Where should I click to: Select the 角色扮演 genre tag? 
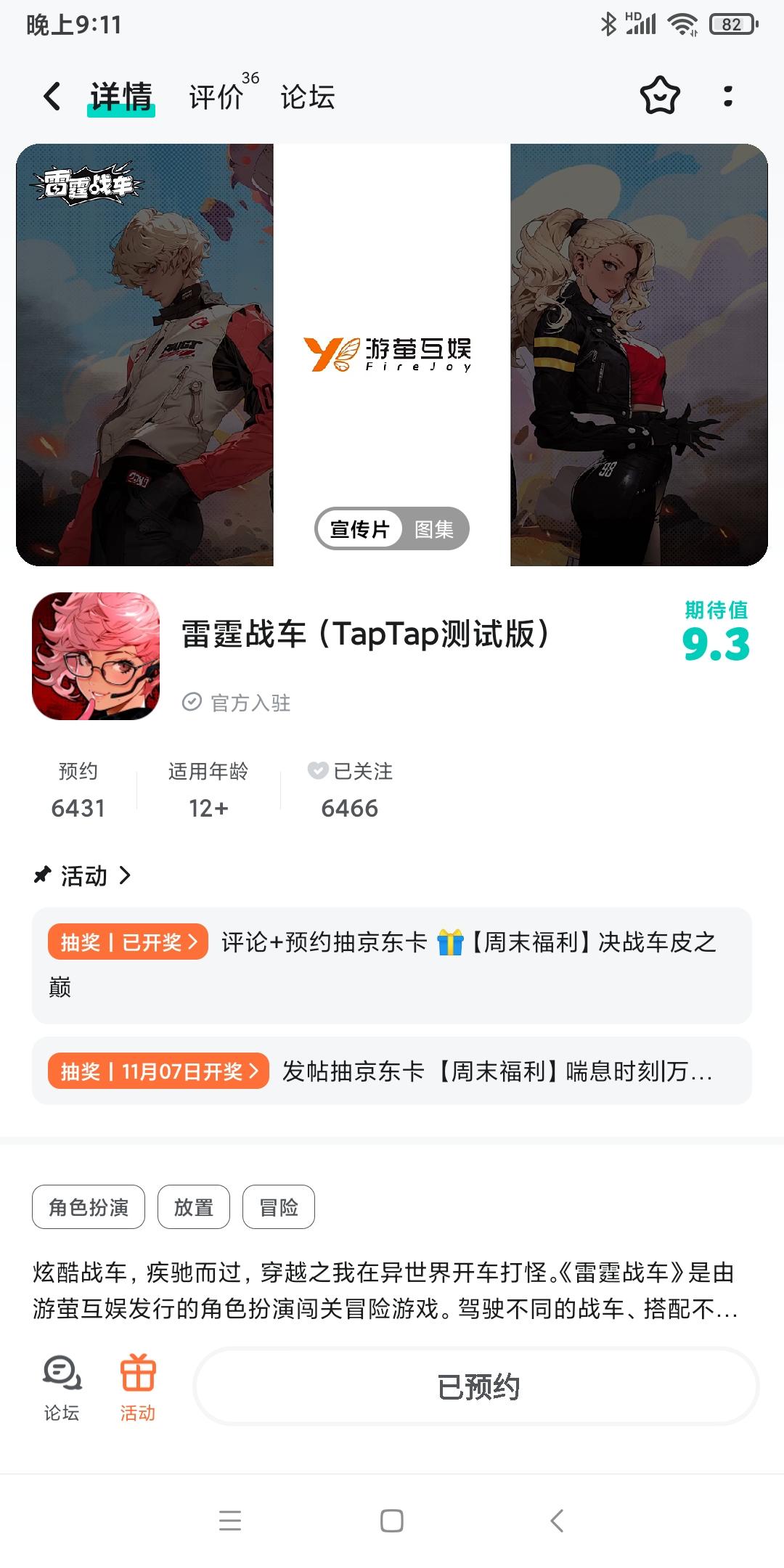point(88,1206)
